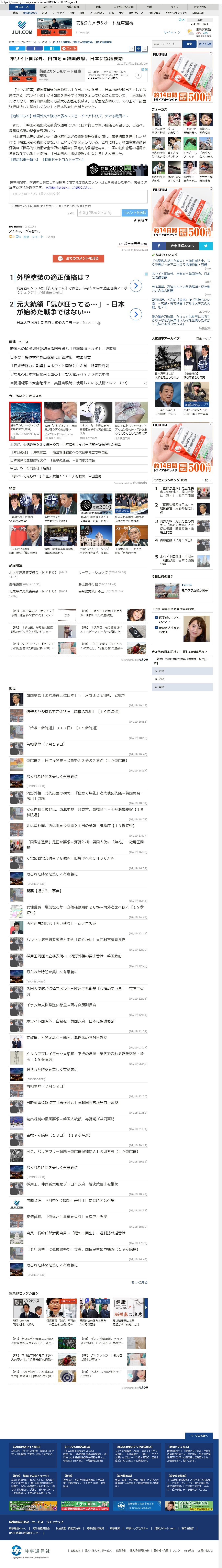Open 時事通信のSNS Facebook button
Screen dimensions: 222x1568
coord(159,246)
